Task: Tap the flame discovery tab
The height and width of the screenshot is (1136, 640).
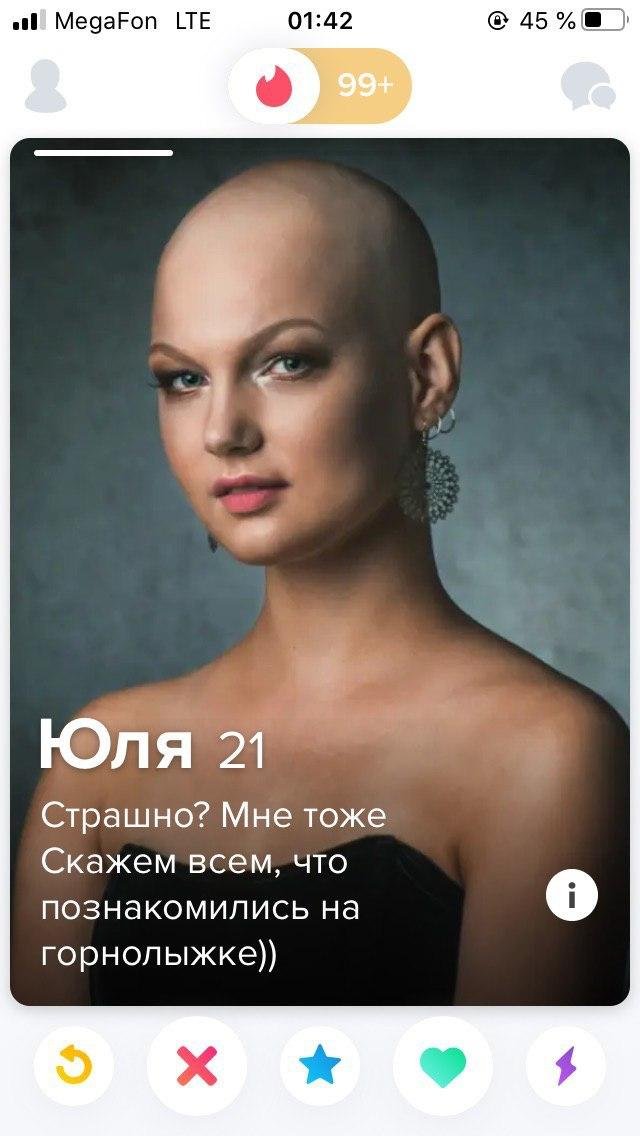Action: (x=272, y=87)
